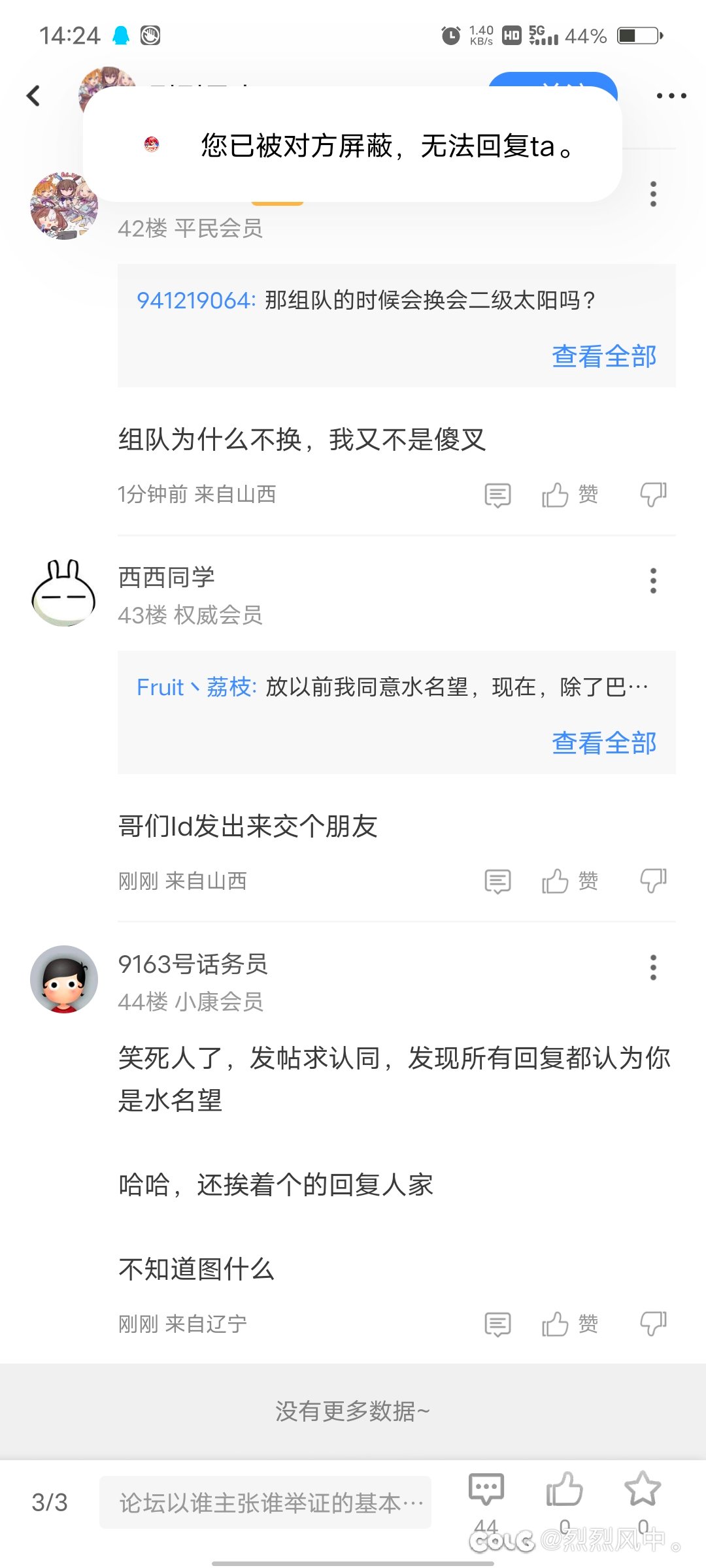Dislike the 42楼 comment
Viewport: 706px width, 1568px height.
coord(653,495)
